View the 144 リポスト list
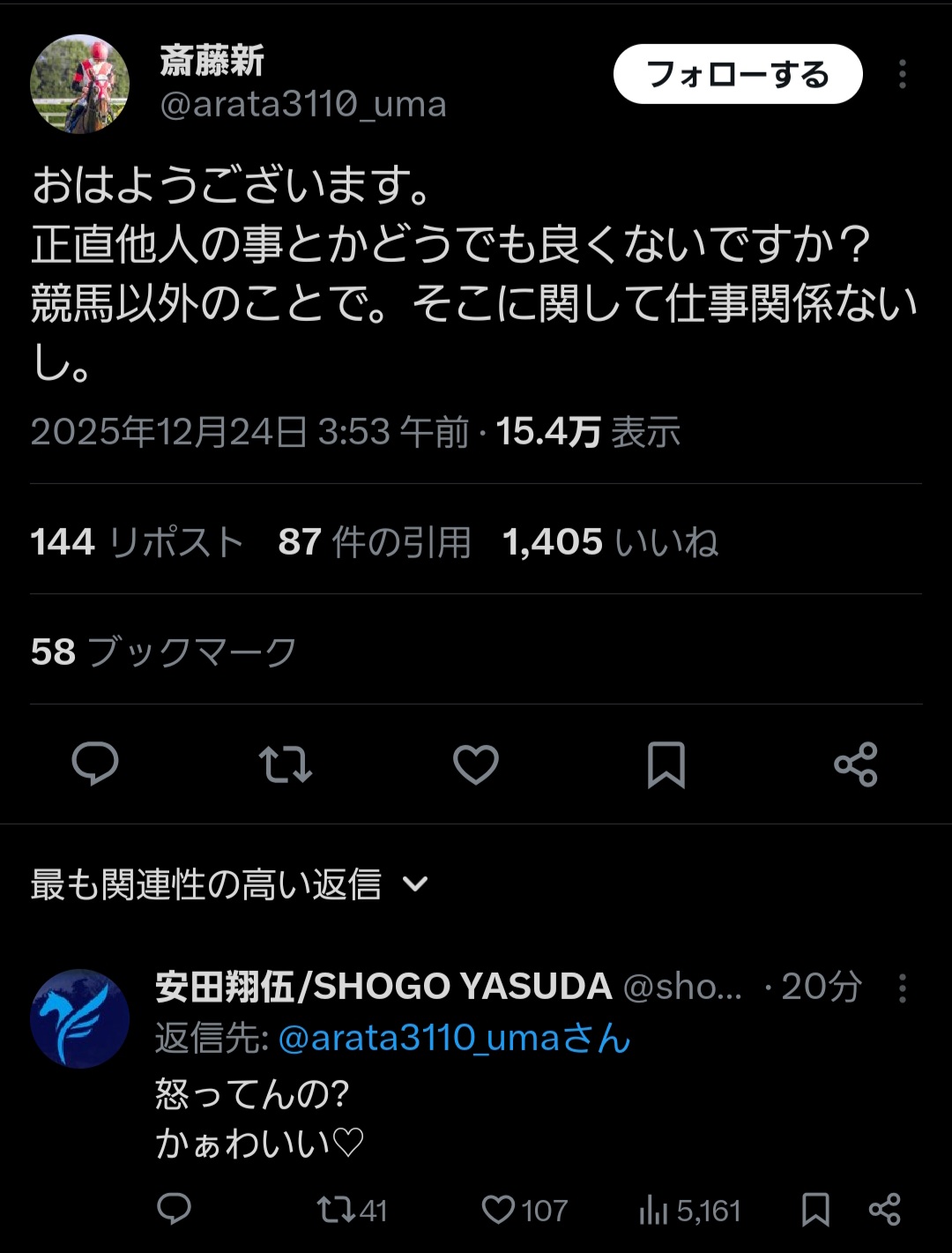Viewport: 952px width, 1253px height. coord(137,542)
